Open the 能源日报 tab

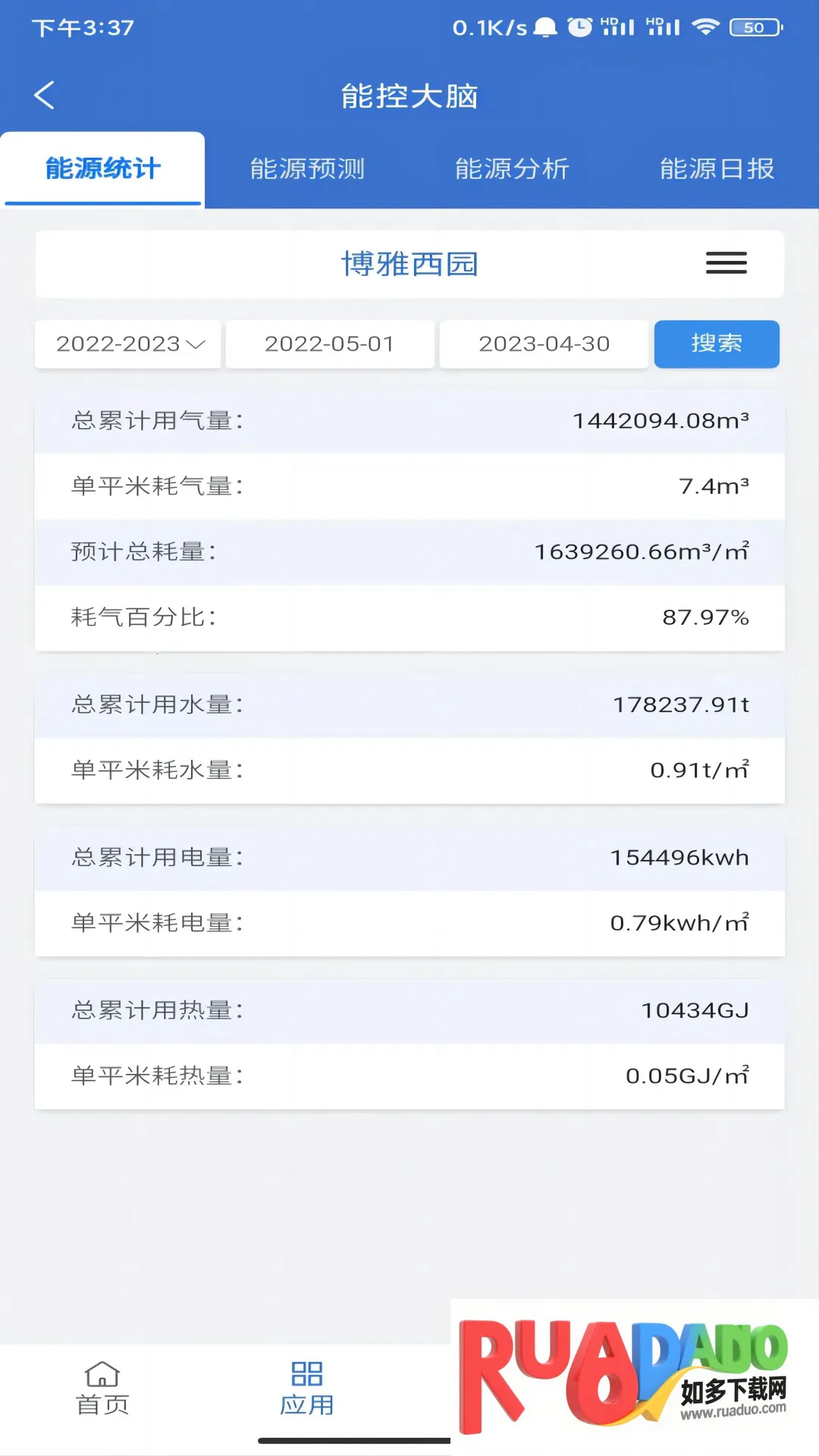717,169
